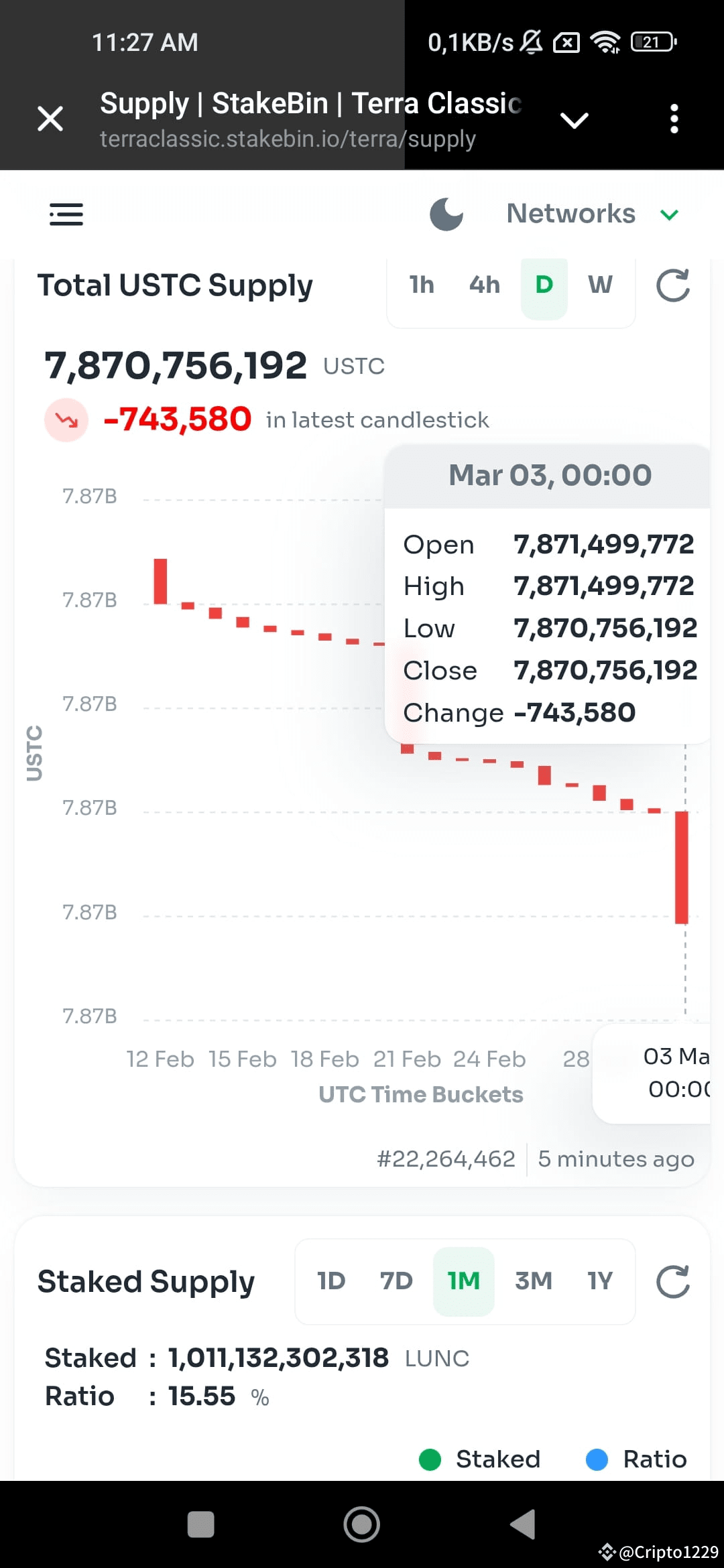The image size is (724, 1568).
Task: Expand the browser tab title chevron
Action: click(x=575, y=119)
